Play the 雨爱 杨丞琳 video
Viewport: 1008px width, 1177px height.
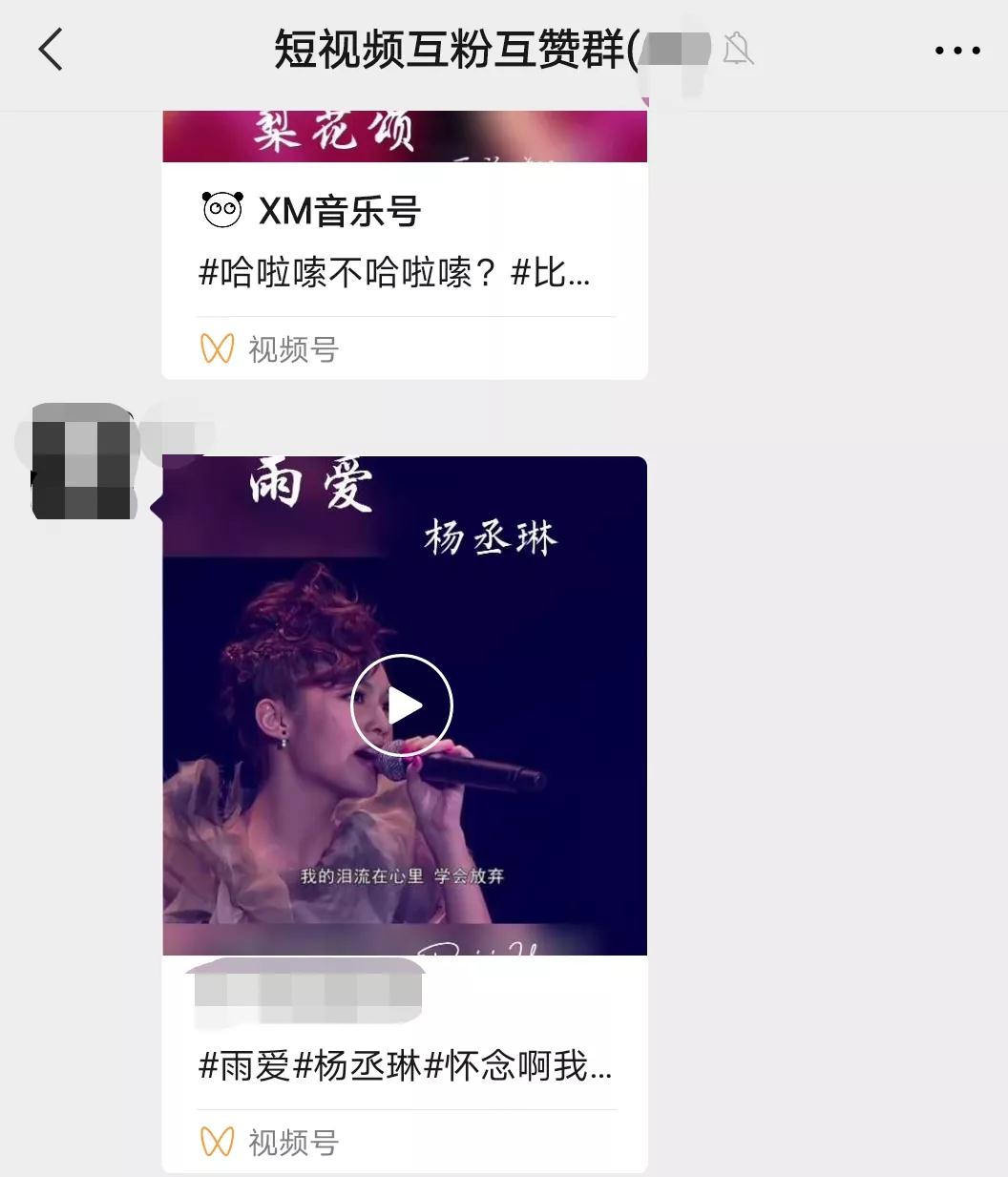click(402, 705)
